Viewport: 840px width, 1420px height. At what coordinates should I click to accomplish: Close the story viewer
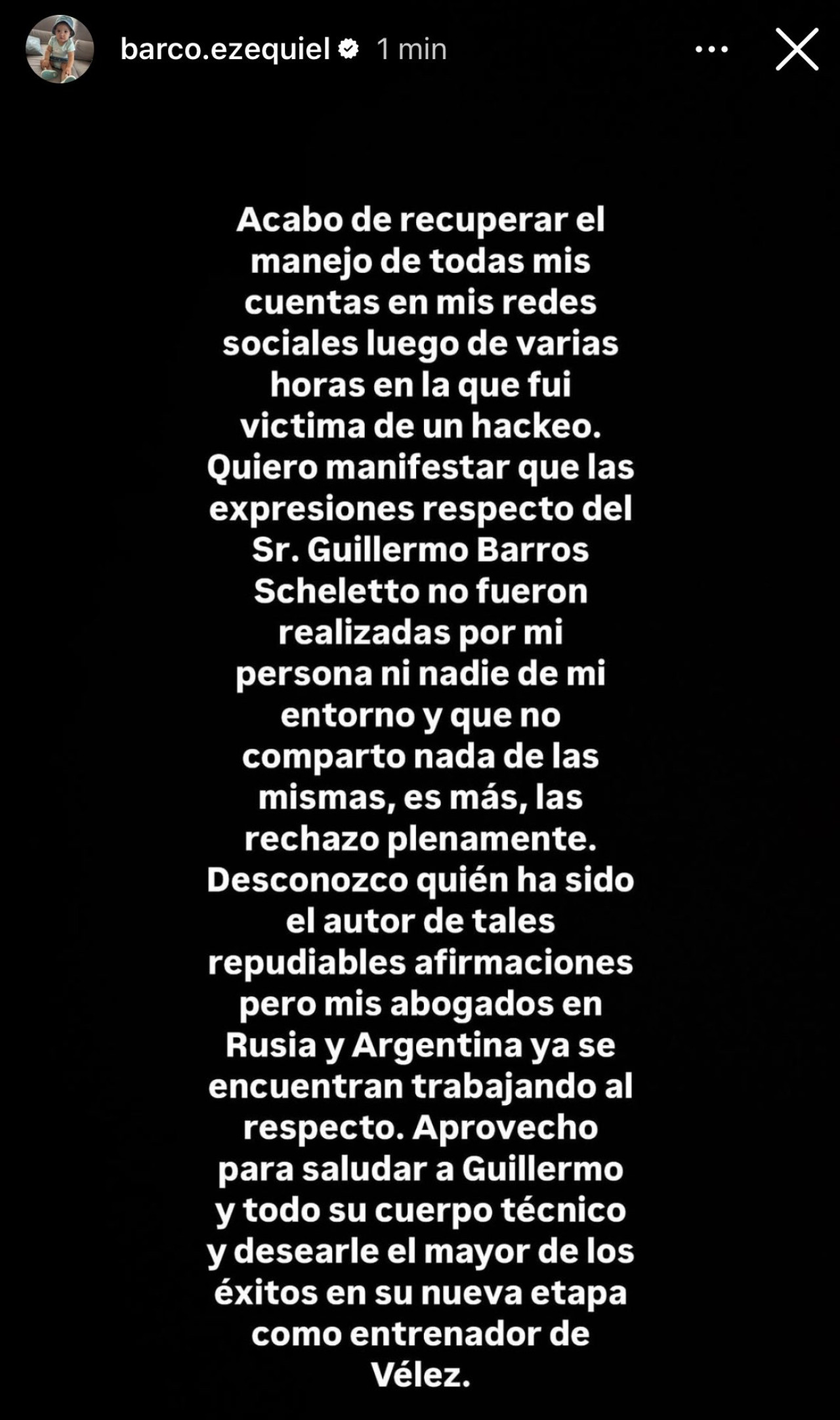797,49
